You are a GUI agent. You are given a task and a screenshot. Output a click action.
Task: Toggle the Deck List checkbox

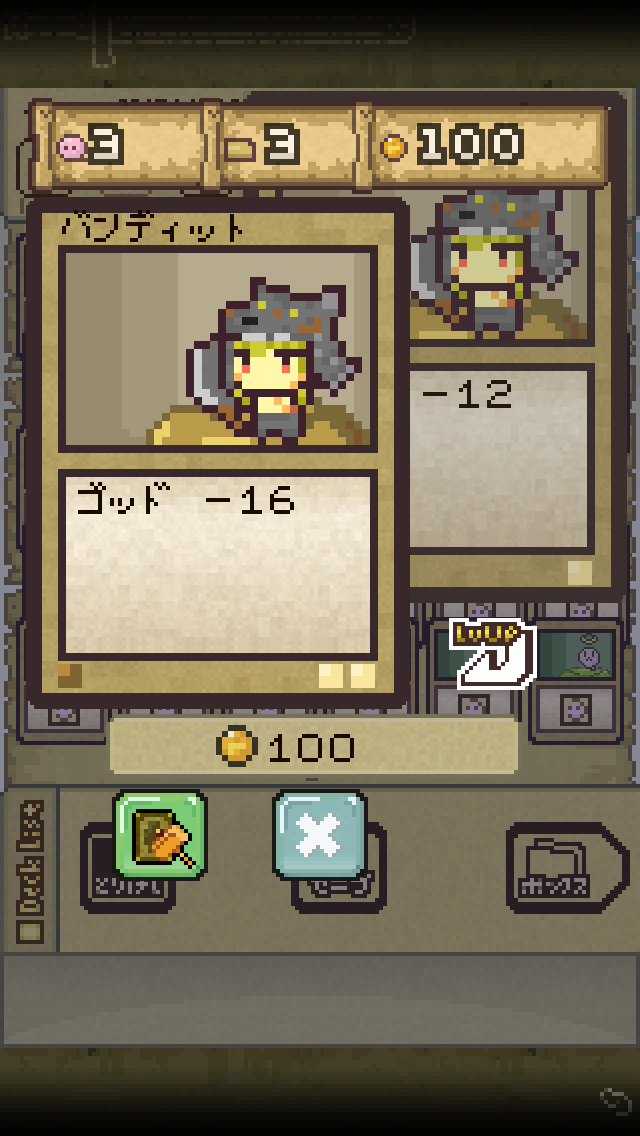30,931
